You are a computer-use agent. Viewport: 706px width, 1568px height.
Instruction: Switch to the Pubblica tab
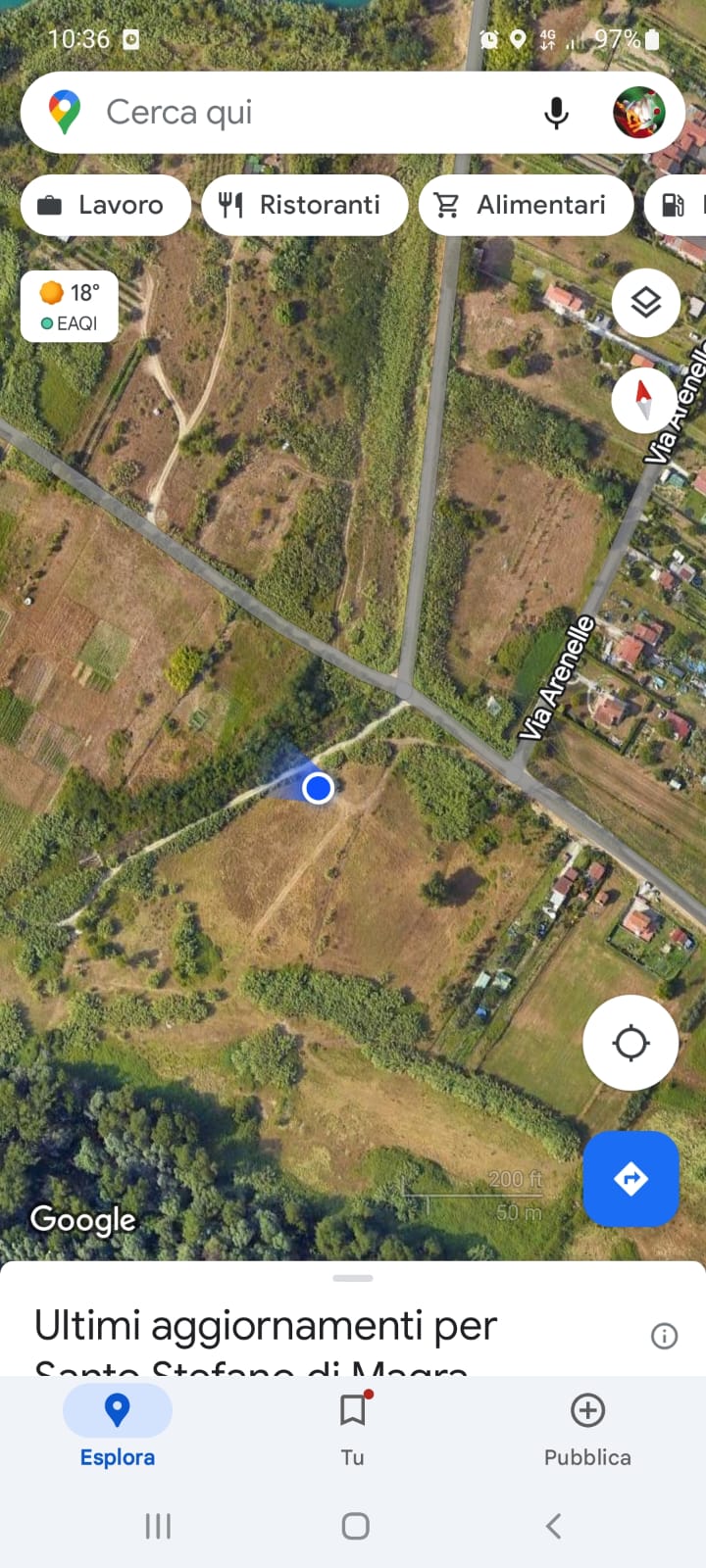[x=587, y=1428]
